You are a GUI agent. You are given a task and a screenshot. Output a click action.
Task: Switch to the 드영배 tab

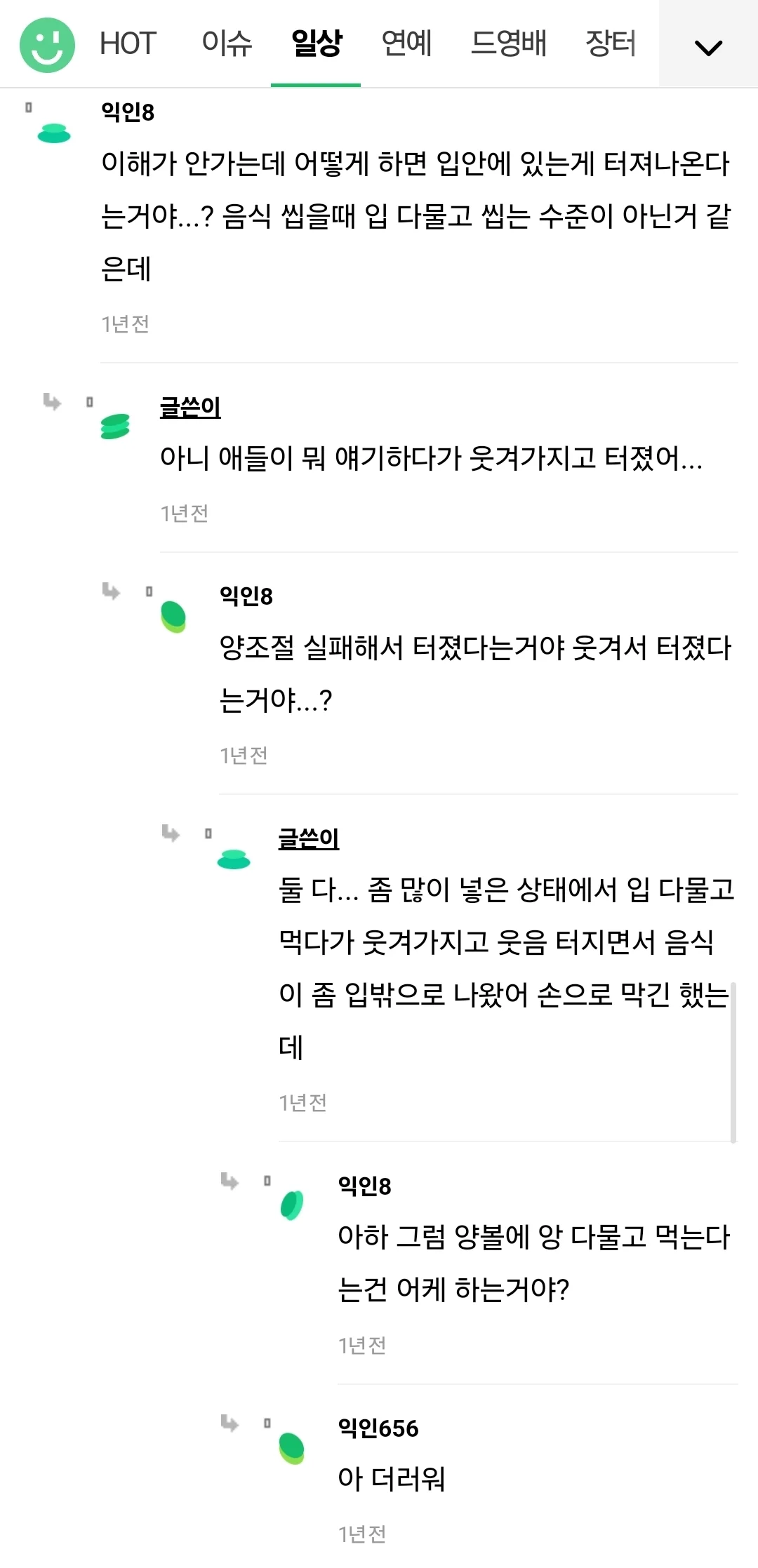pyautogui.click(x=509, y=43)
